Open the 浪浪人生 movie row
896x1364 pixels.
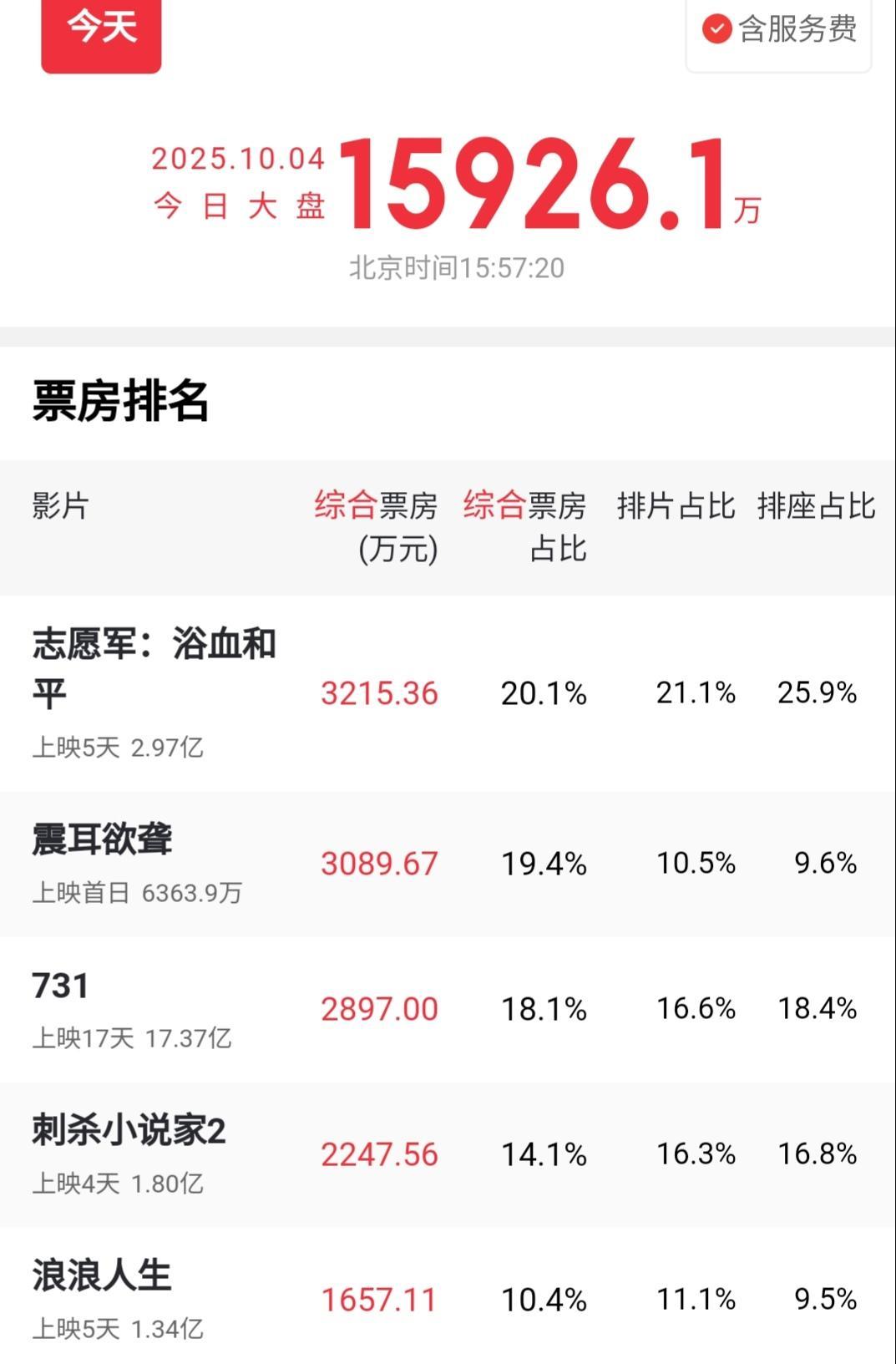(448, 1296)
